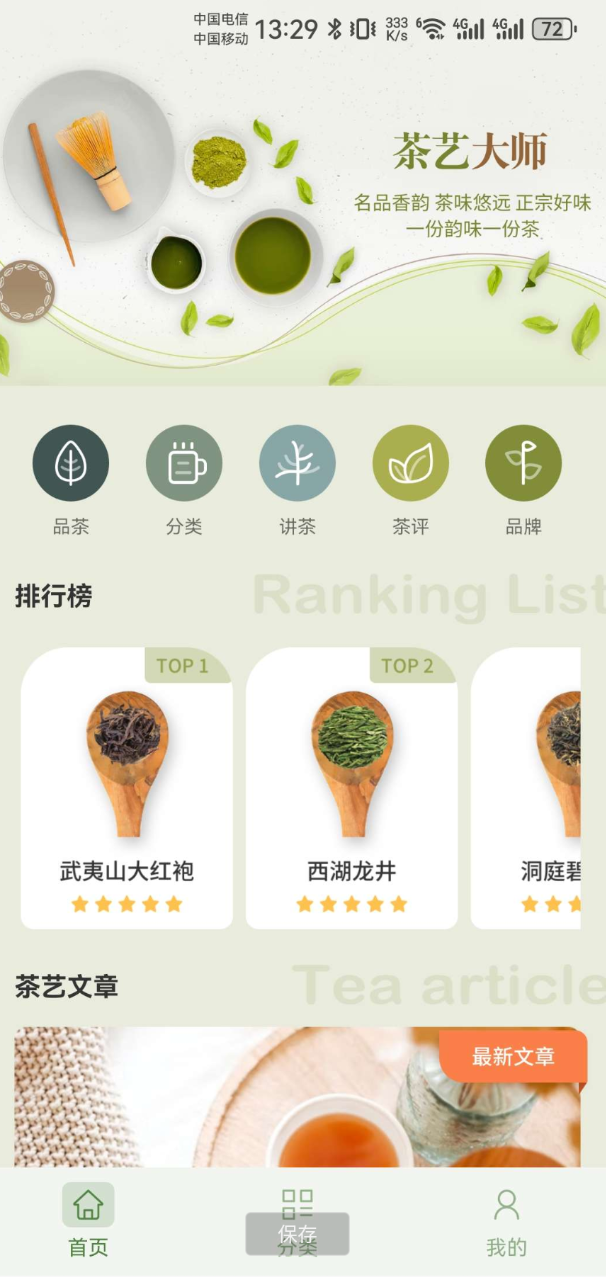Tap the 茶艺大师 top banner
Screen dimensions: 606x1277
(x=303, y=215)
